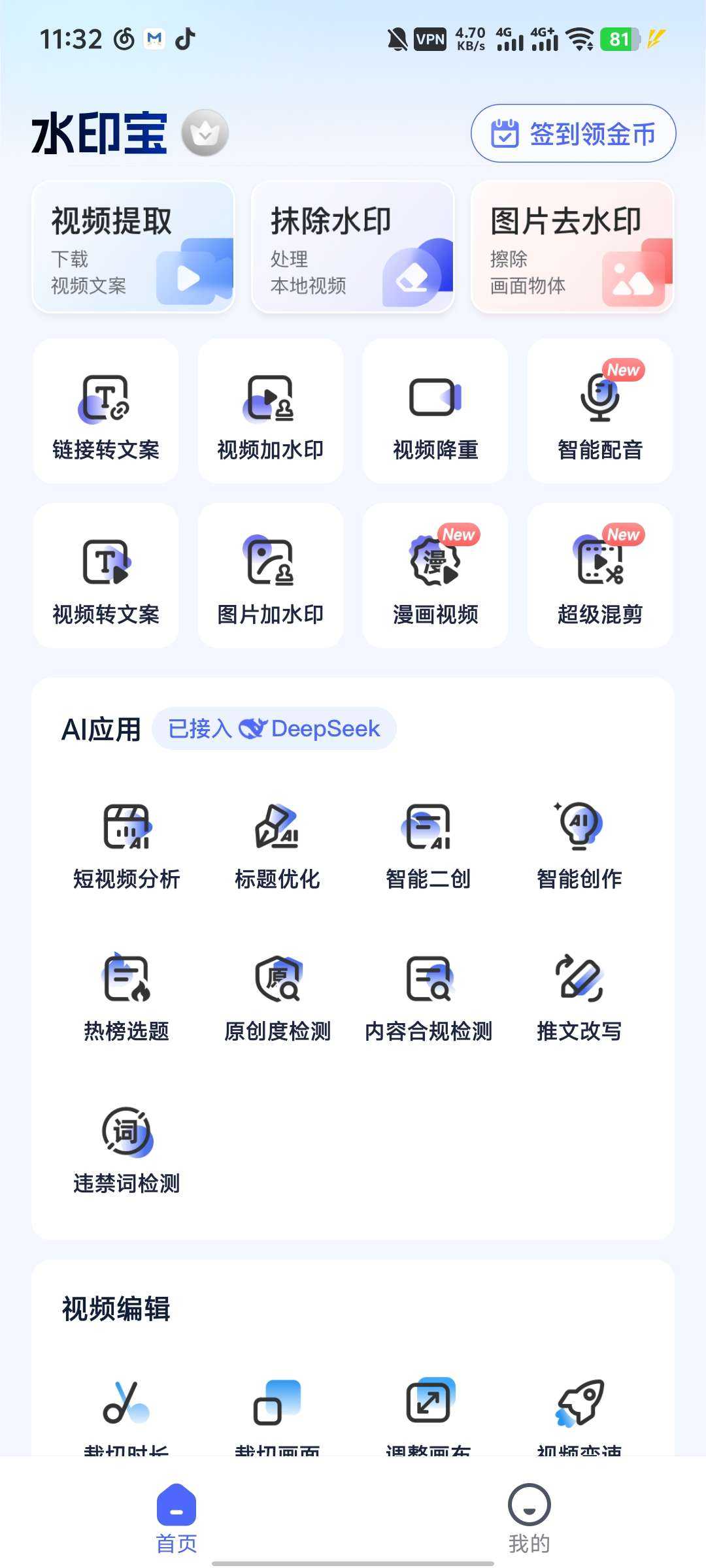Select 图片加水印 tool
Screen dimensions: 706x1568
click(x=271, y=576)
